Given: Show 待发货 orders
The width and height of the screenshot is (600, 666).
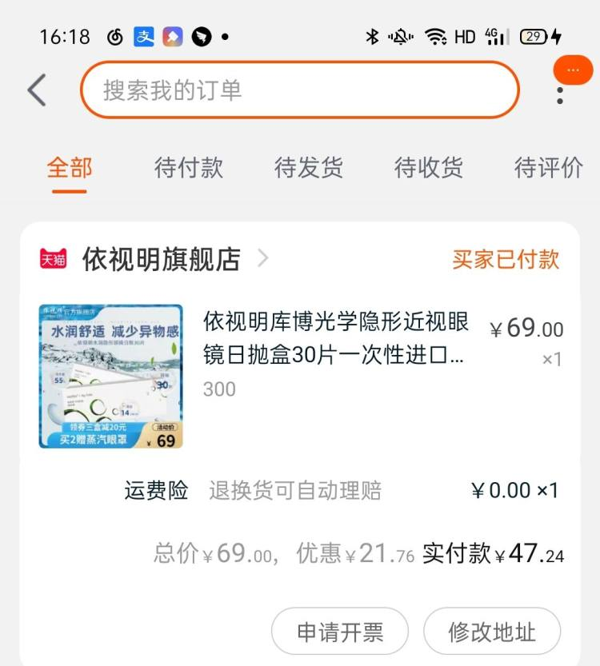Looking at the screenshot, I should (309, 168).
